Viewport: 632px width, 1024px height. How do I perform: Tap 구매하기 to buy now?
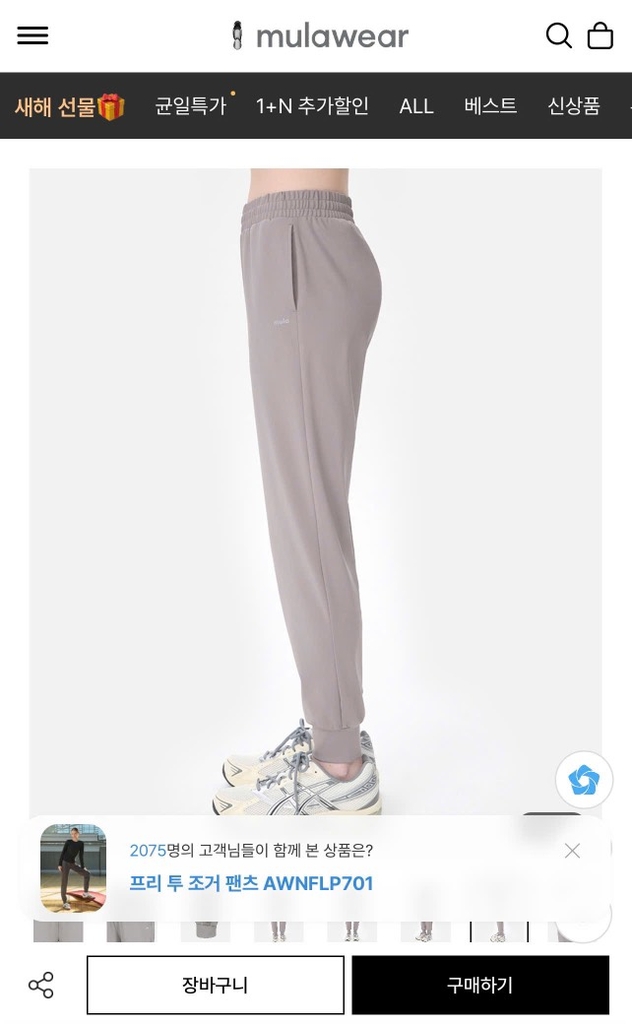480,985
